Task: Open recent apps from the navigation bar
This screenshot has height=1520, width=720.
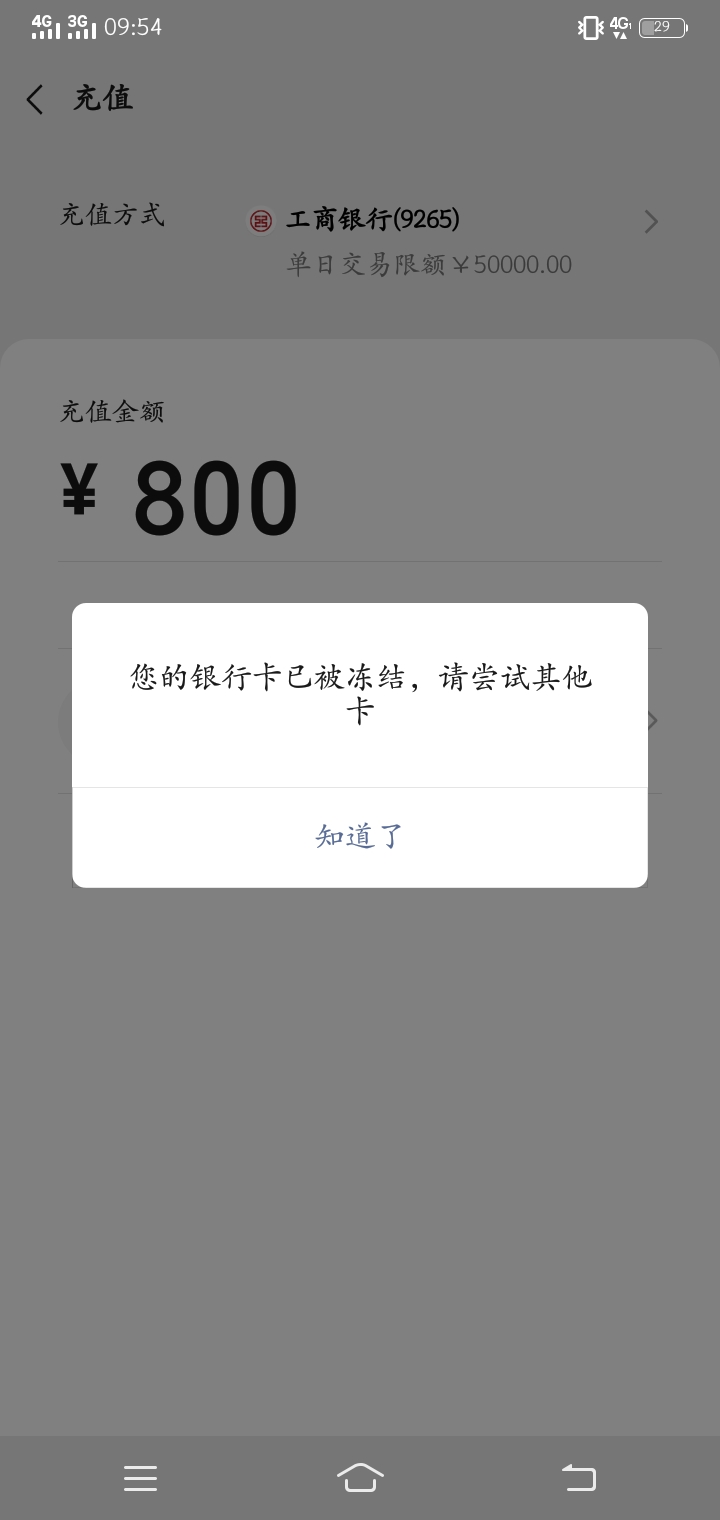Action: tap(140, 1478)
